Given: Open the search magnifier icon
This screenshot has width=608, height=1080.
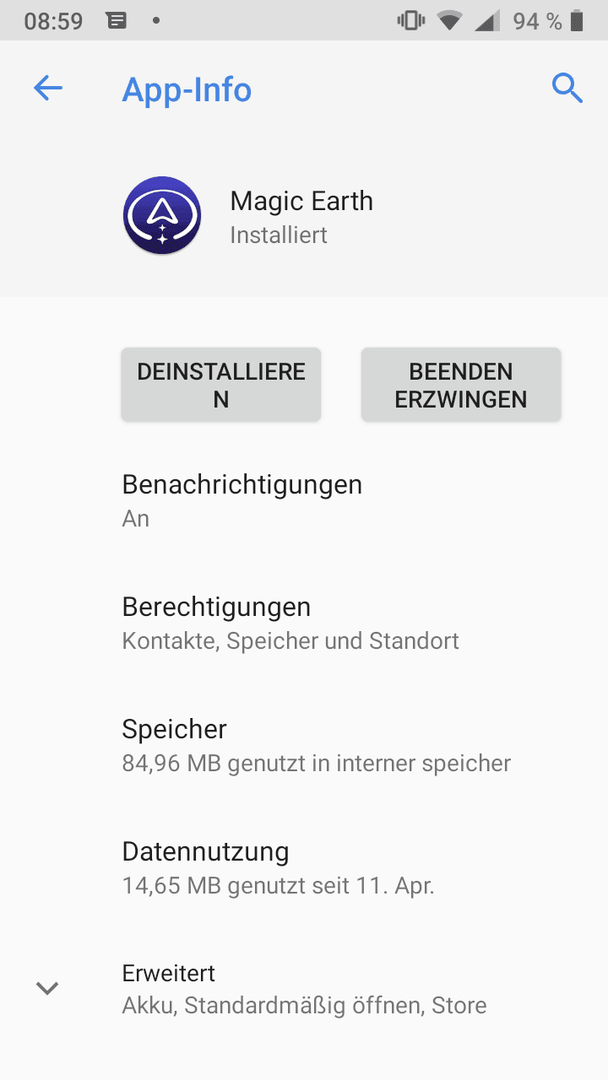Looking at the screenshot, I should click(567, 89).
